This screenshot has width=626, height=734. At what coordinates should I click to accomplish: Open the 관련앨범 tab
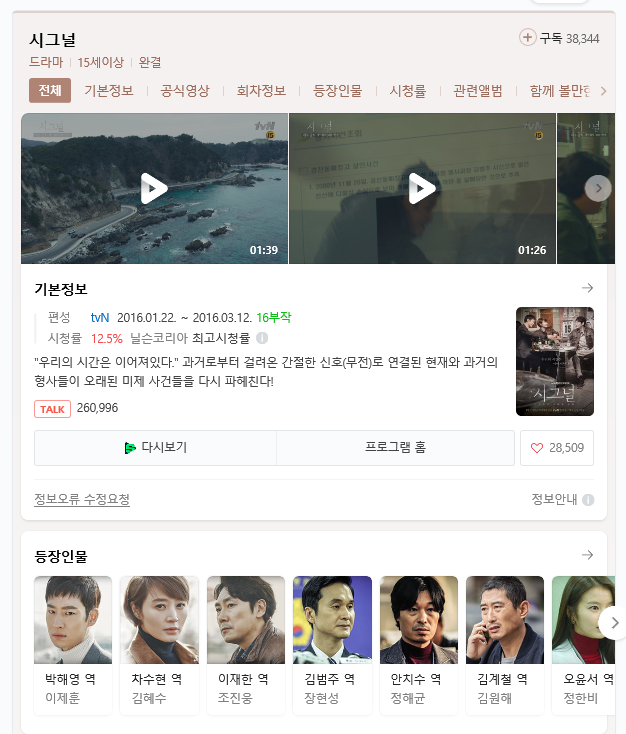tap(477, 91)
